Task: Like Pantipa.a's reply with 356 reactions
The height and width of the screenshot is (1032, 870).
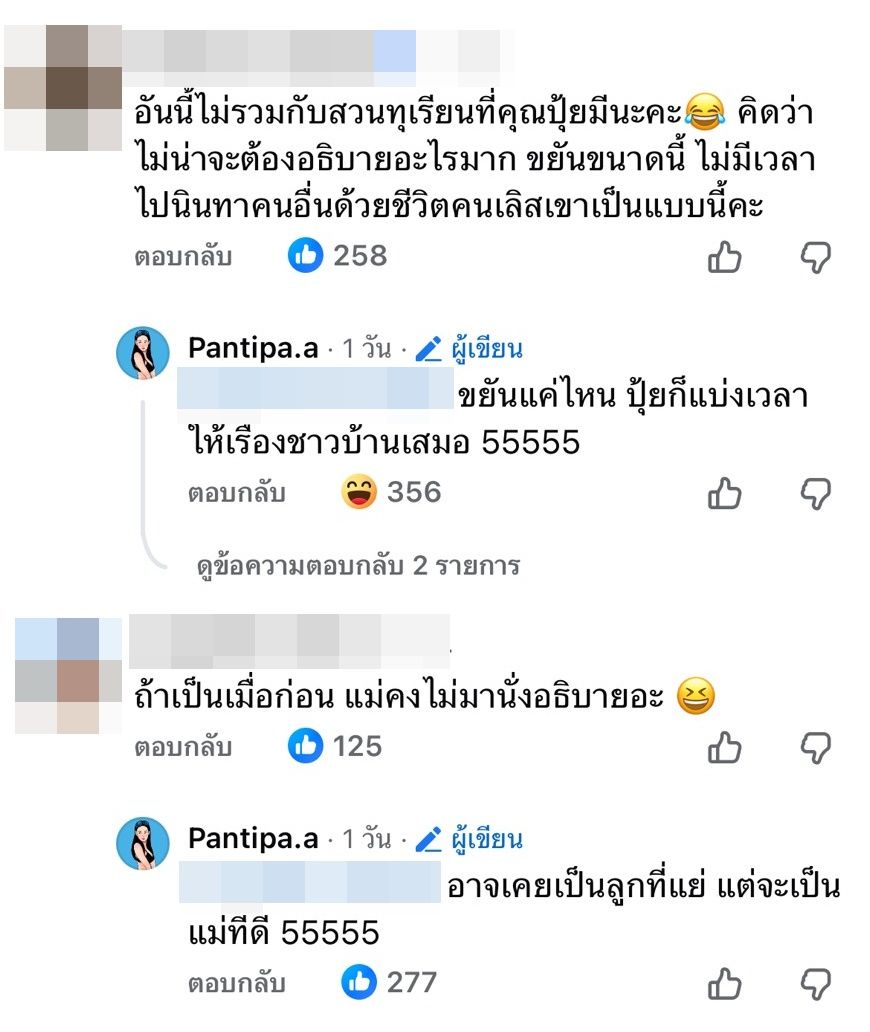Action: click(725, 493)
